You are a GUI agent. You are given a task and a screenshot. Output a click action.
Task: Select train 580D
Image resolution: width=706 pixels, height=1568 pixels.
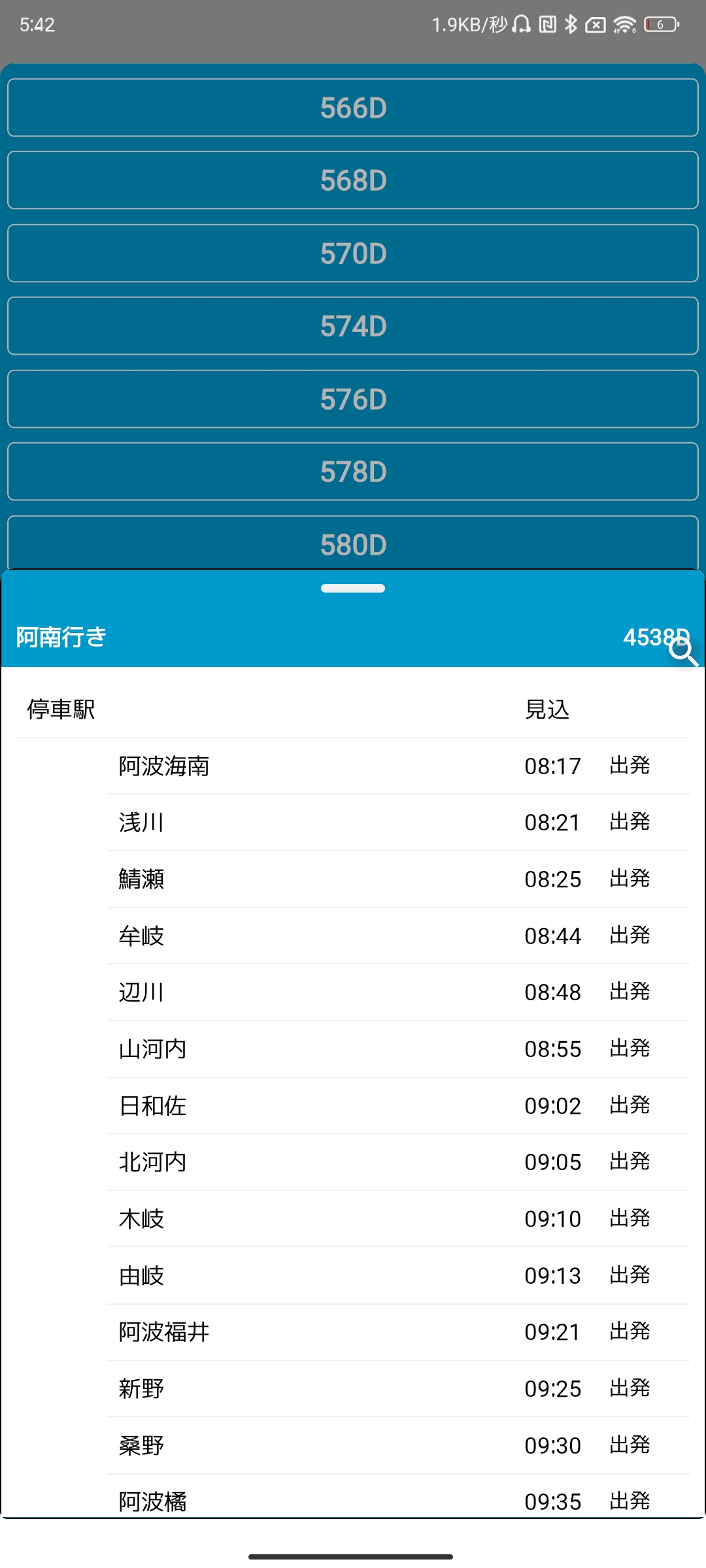tap(353, 544)
